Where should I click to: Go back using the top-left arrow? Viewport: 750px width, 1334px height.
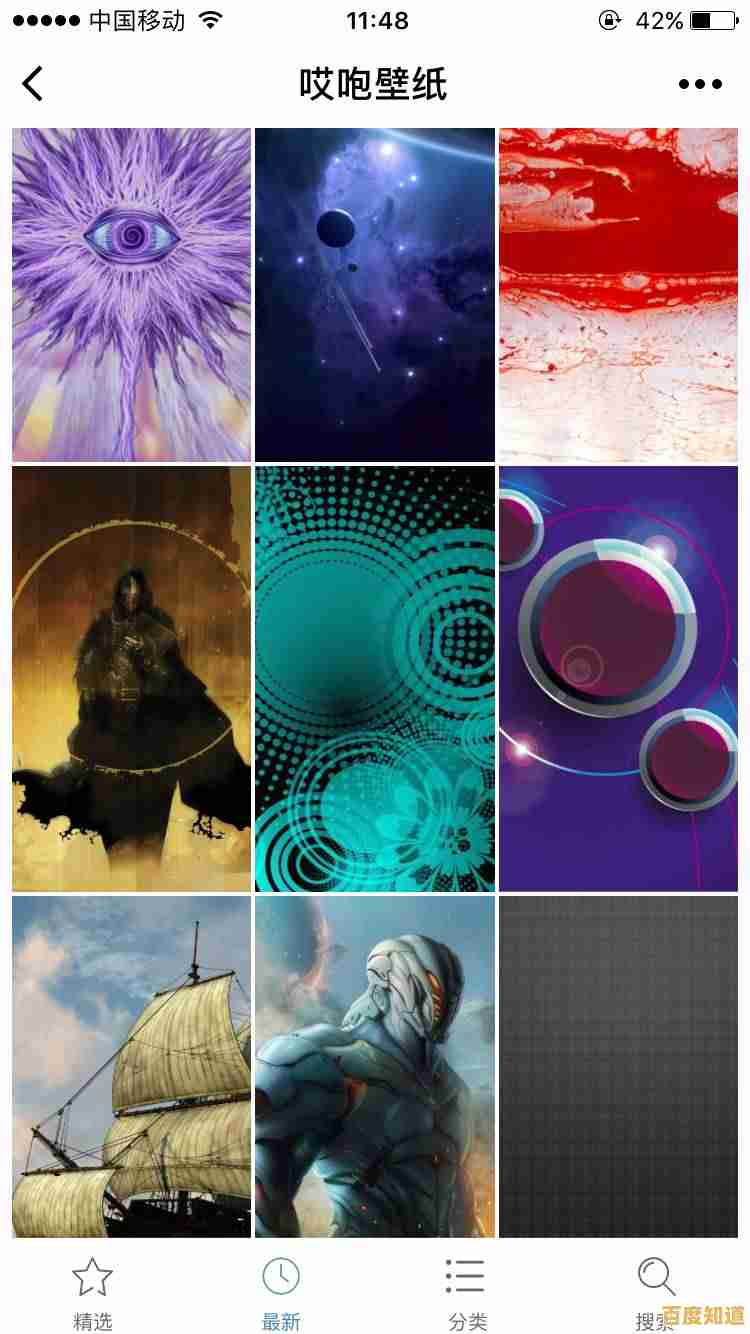pos(33,84)
